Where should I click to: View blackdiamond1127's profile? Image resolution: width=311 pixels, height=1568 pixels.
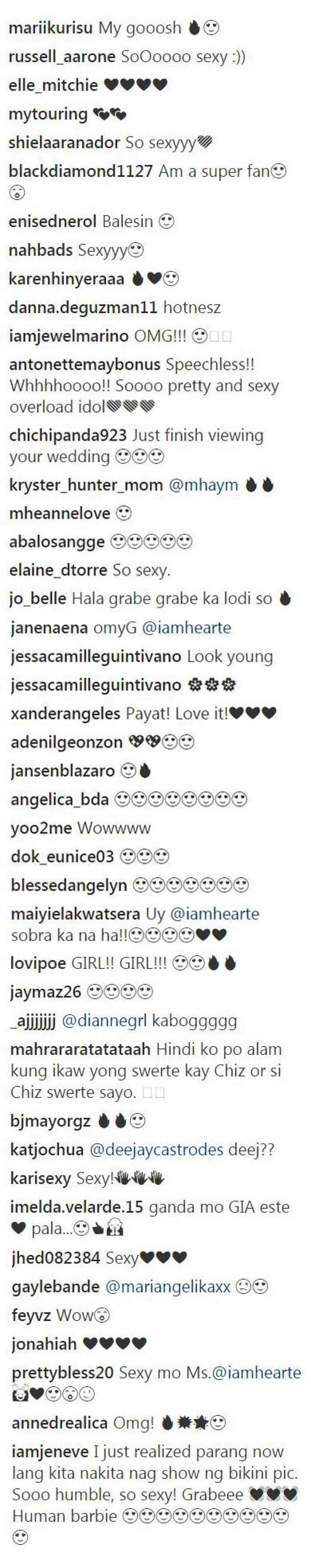(80, 171)
